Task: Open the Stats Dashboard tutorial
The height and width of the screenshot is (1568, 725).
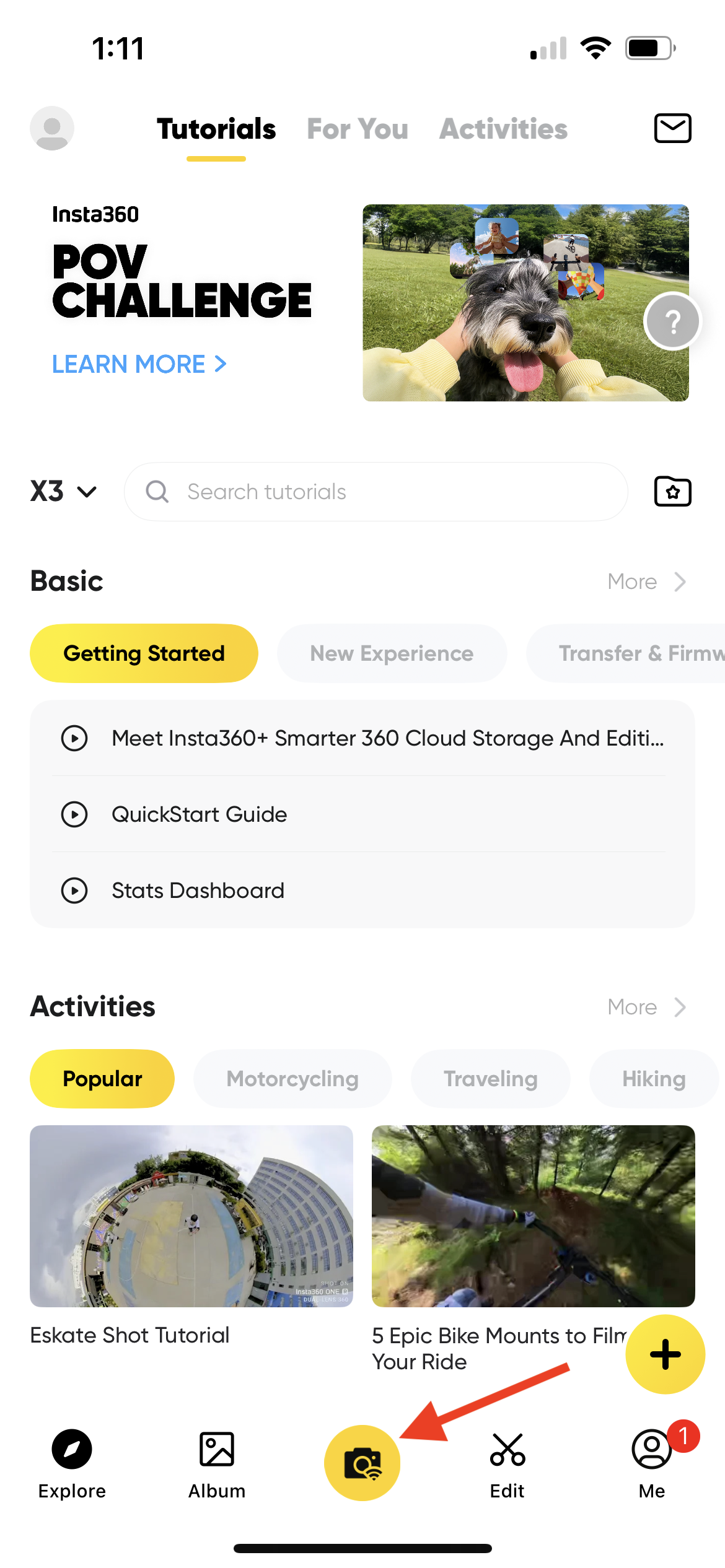Action: click(198, 891)
